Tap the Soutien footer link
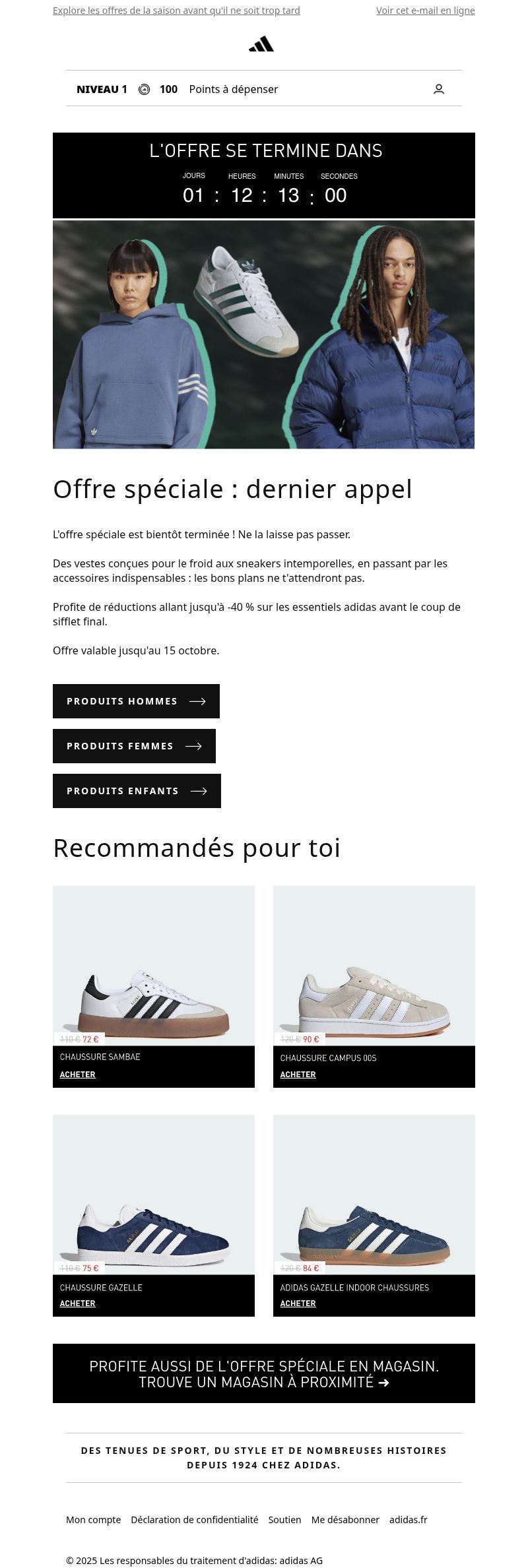This screenshot has height=1568, width=528. [284, 1520]
